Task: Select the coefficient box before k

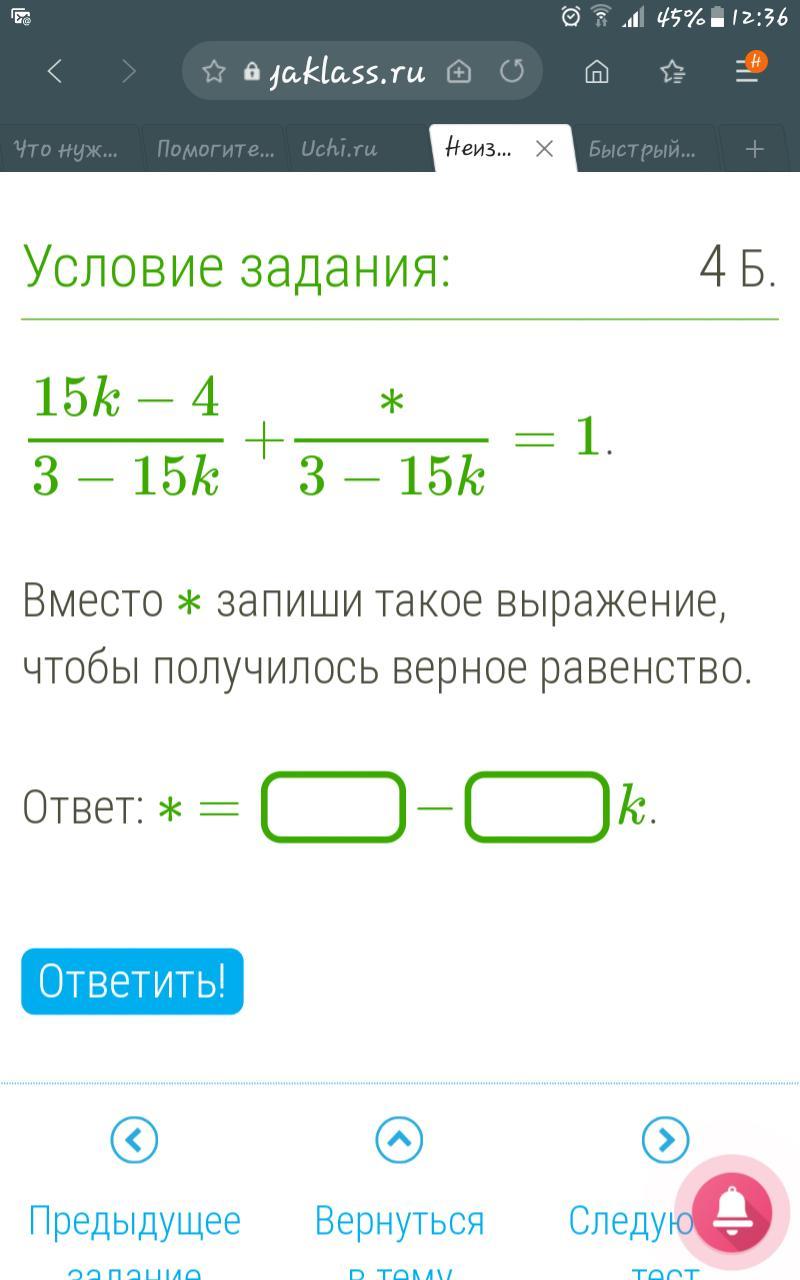Action: click(537, 807)
